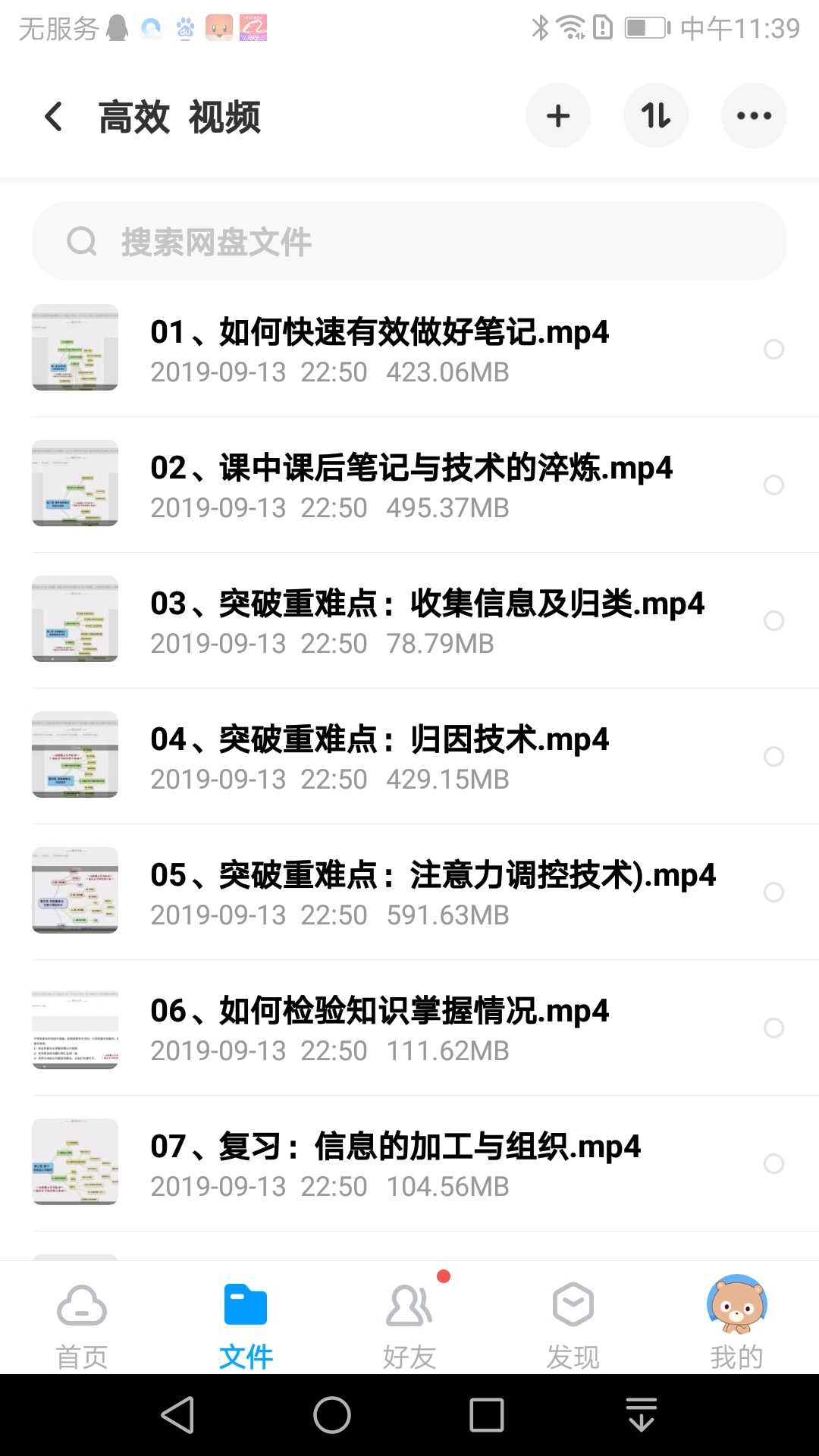
Task: Select the file 04、突破重难点：归因技术.mp4
Action: (773, 756)
